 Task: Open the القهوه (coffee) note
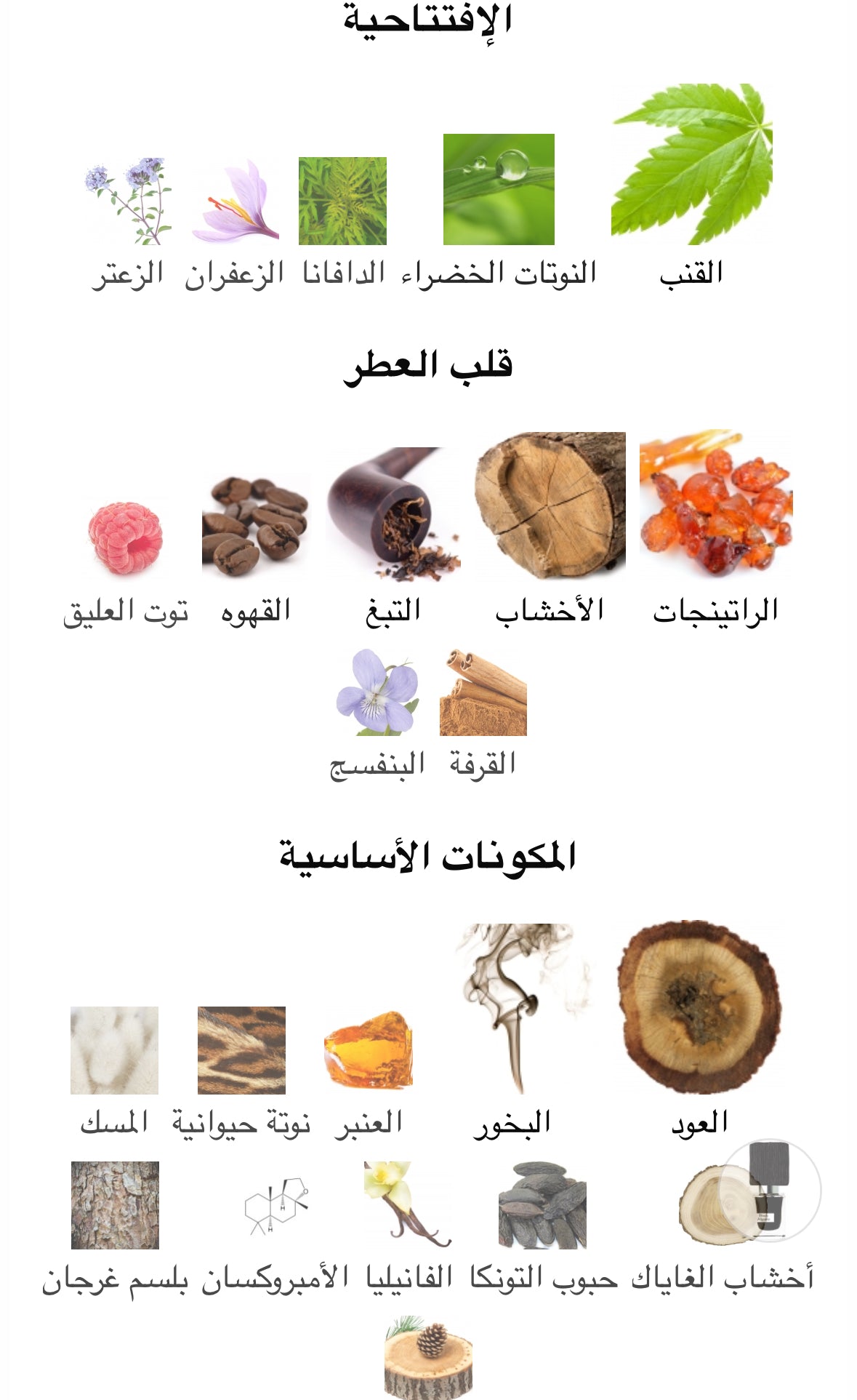(256, 524)
